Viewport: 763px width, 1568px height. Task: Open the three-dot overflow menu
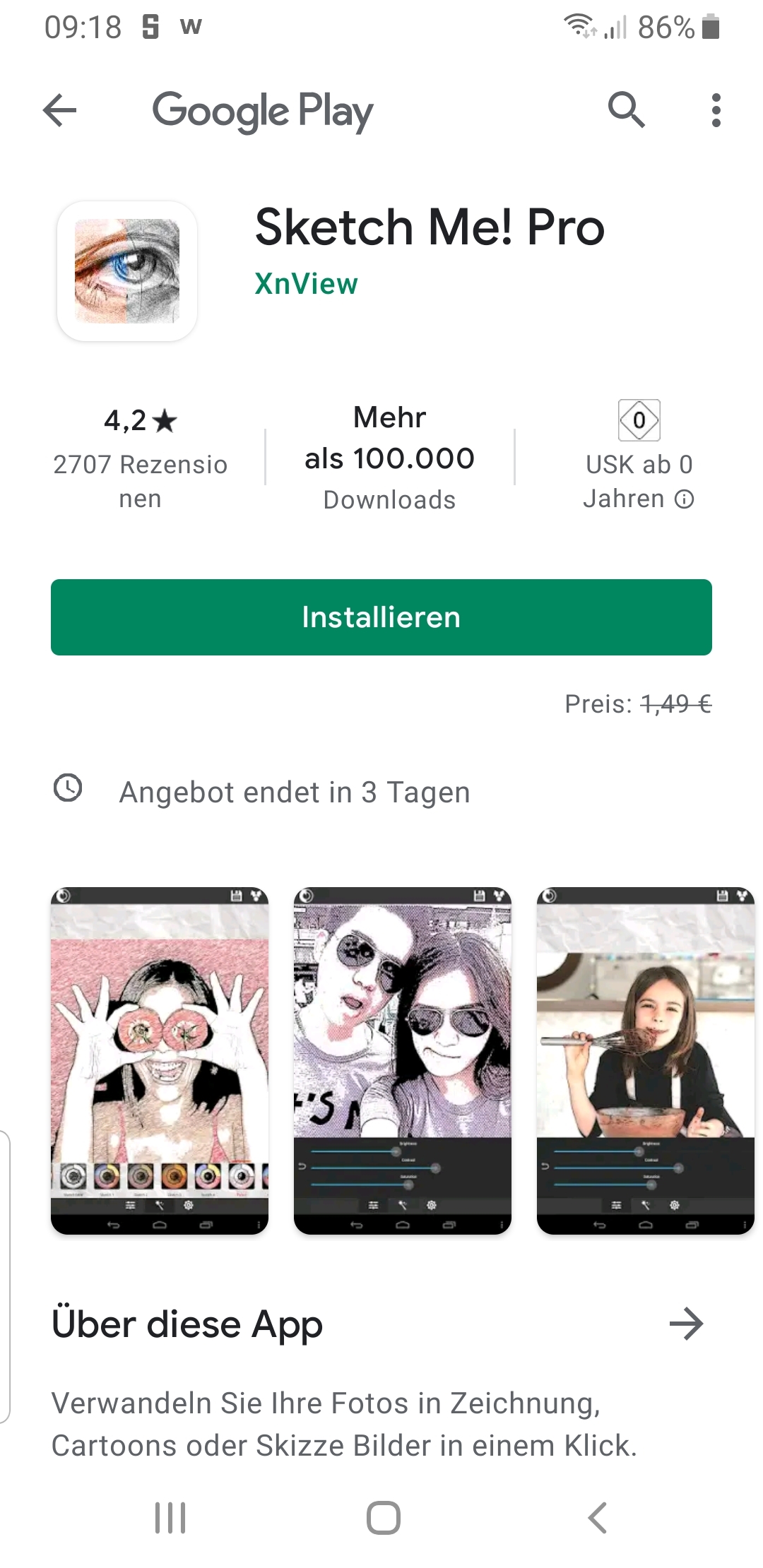point(716,110)
